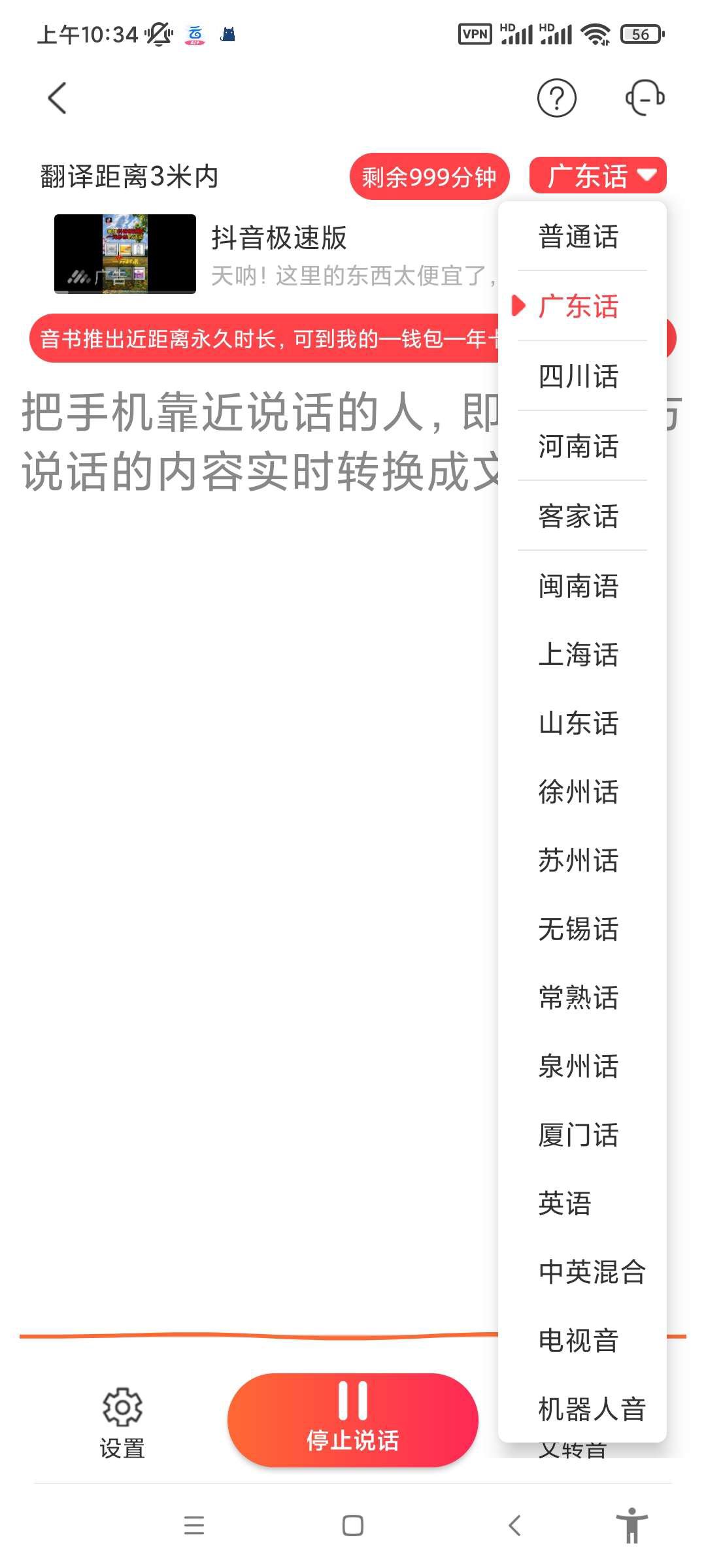Open the 音书 permanent duration promo banner

pos(261,338)
